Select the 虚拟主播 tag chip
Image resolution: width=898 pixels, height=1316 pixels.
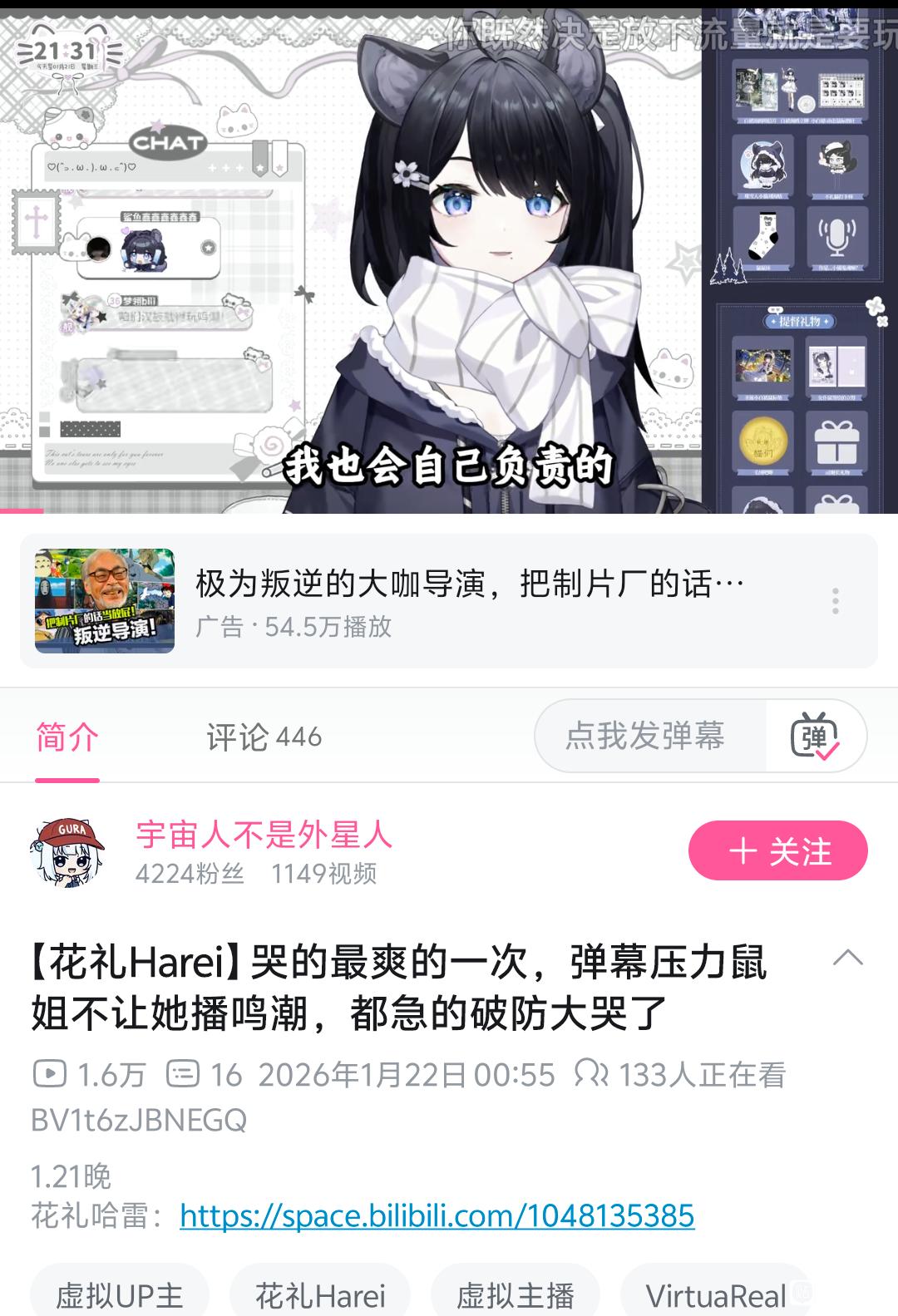click(516, 1295)
